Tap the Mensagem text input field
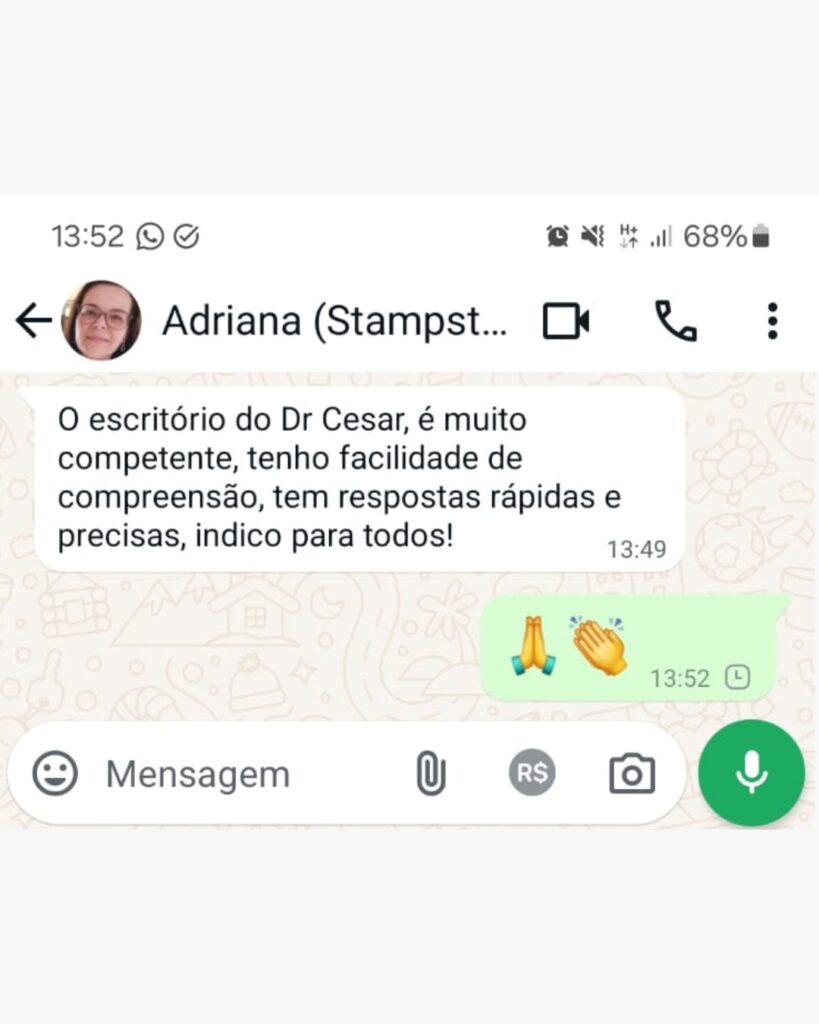 197,772
